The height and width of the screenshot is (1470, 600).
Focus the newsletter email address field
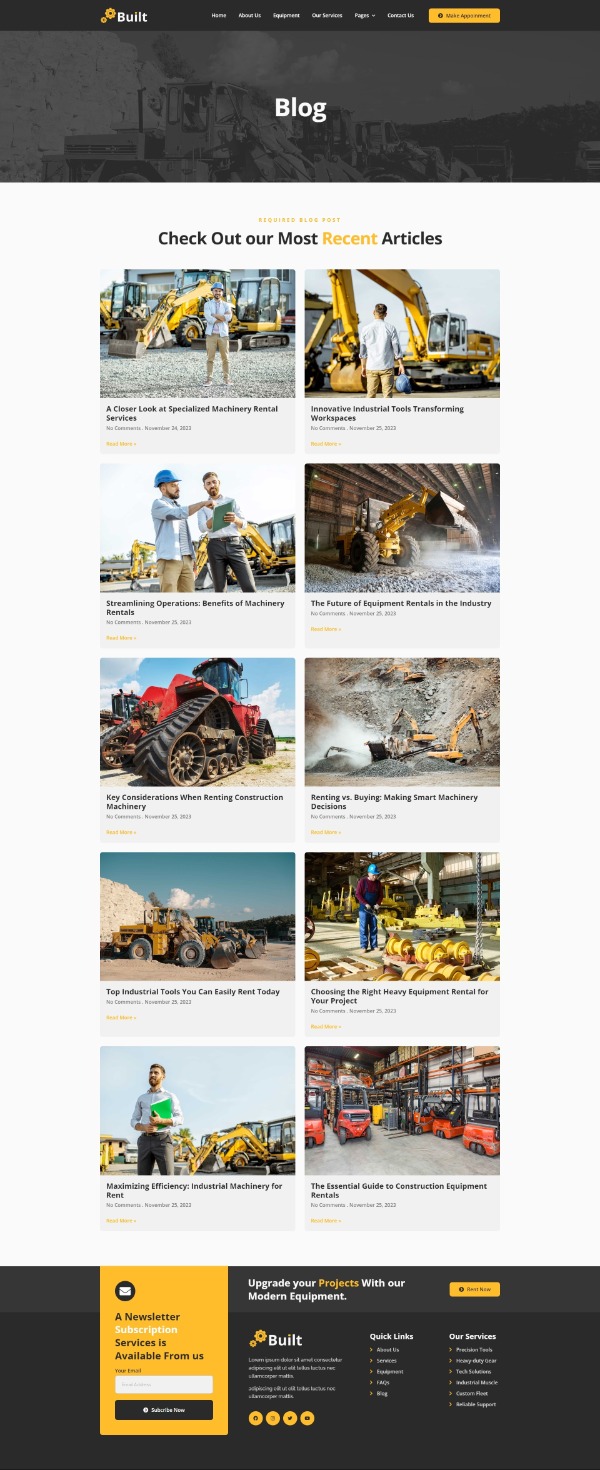point(164,1384)
